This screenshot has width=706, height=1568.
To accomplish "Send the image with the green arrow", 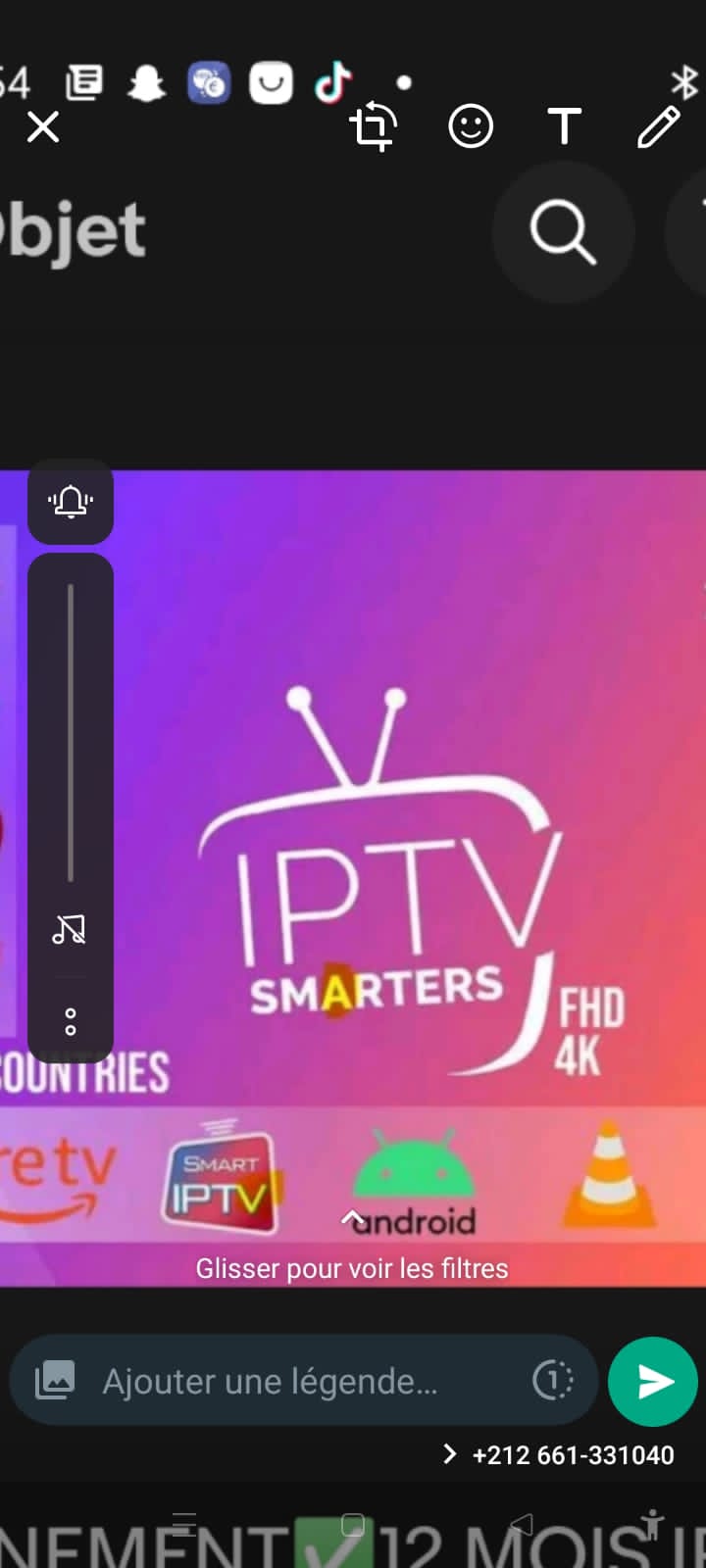I will click(653, 1381).
